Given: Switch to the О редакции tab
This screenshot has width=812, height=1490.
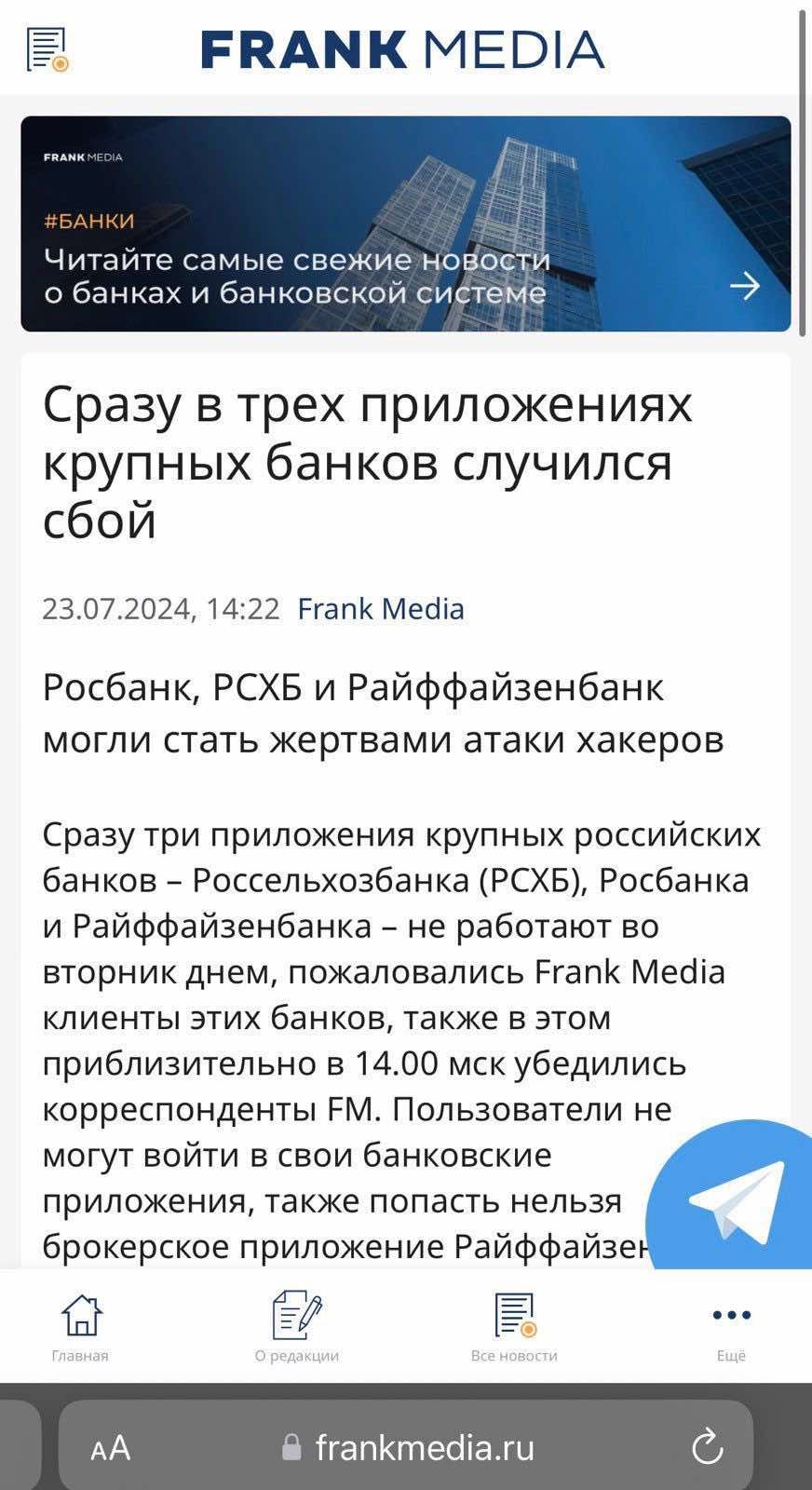Looking at the screenshot, I should tap(296, 1327).
